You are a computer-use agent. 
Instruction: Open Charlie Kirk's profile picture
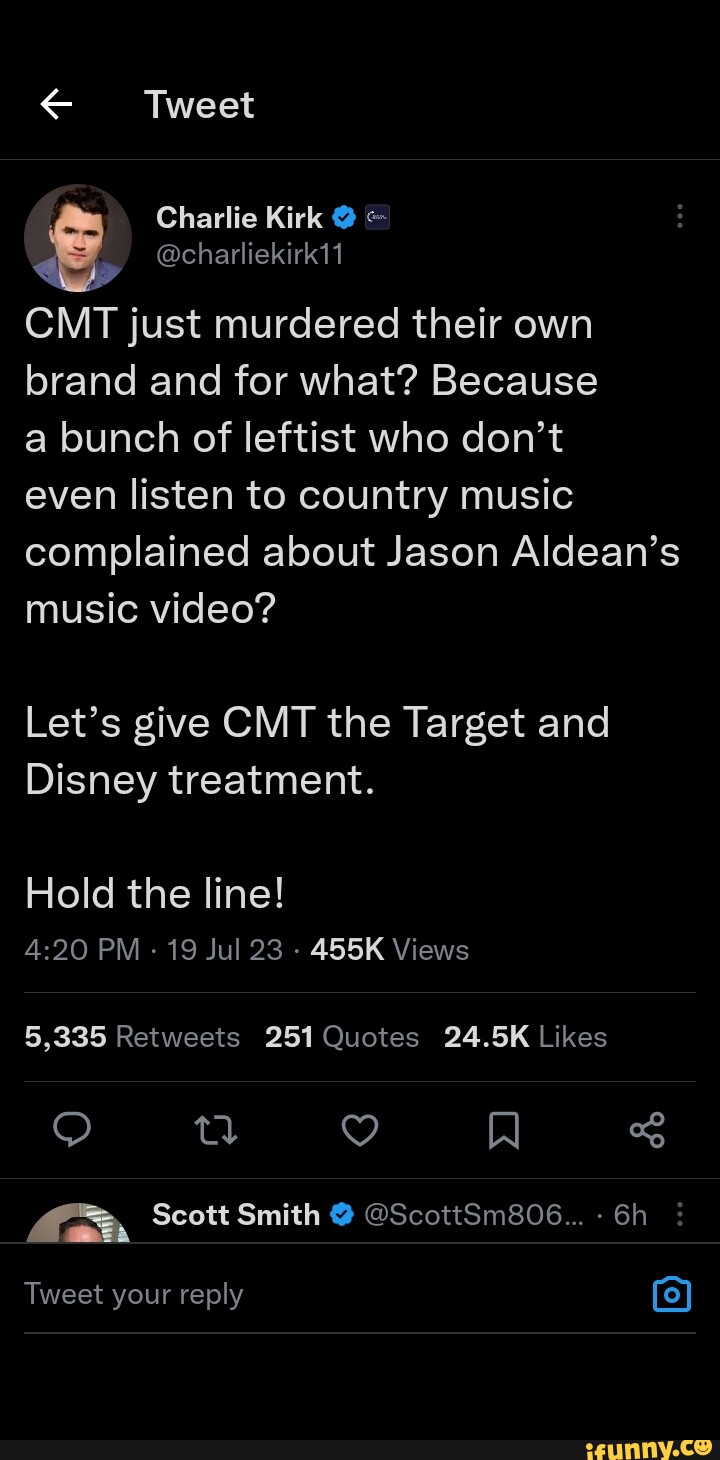[78, 237]
